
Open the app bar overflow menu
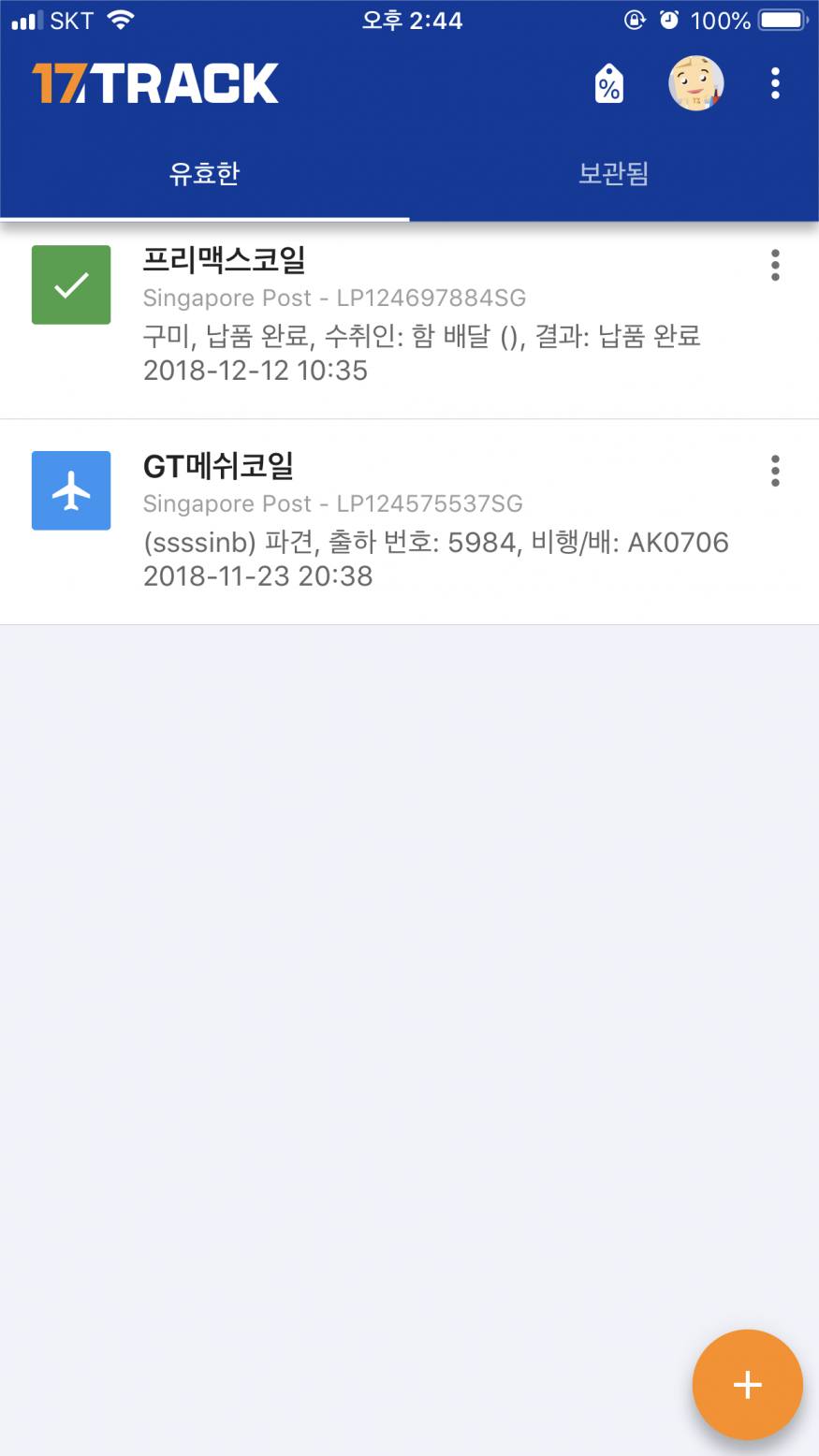click(x=775, y=84)
